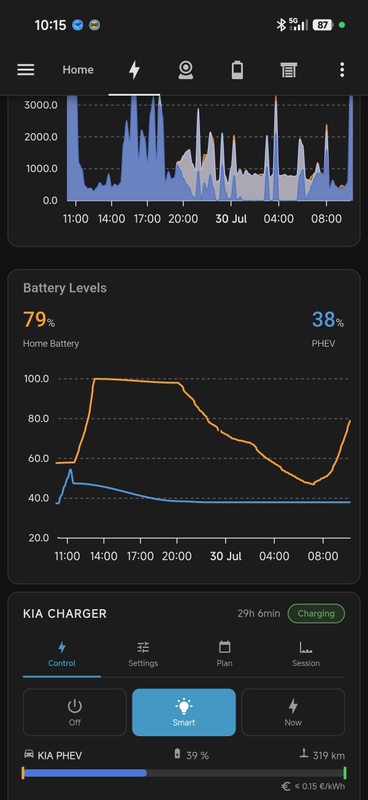368x800 pixels.
Task: Adjust the KIA PHEV charge limit slider
Action: (184, 772)
